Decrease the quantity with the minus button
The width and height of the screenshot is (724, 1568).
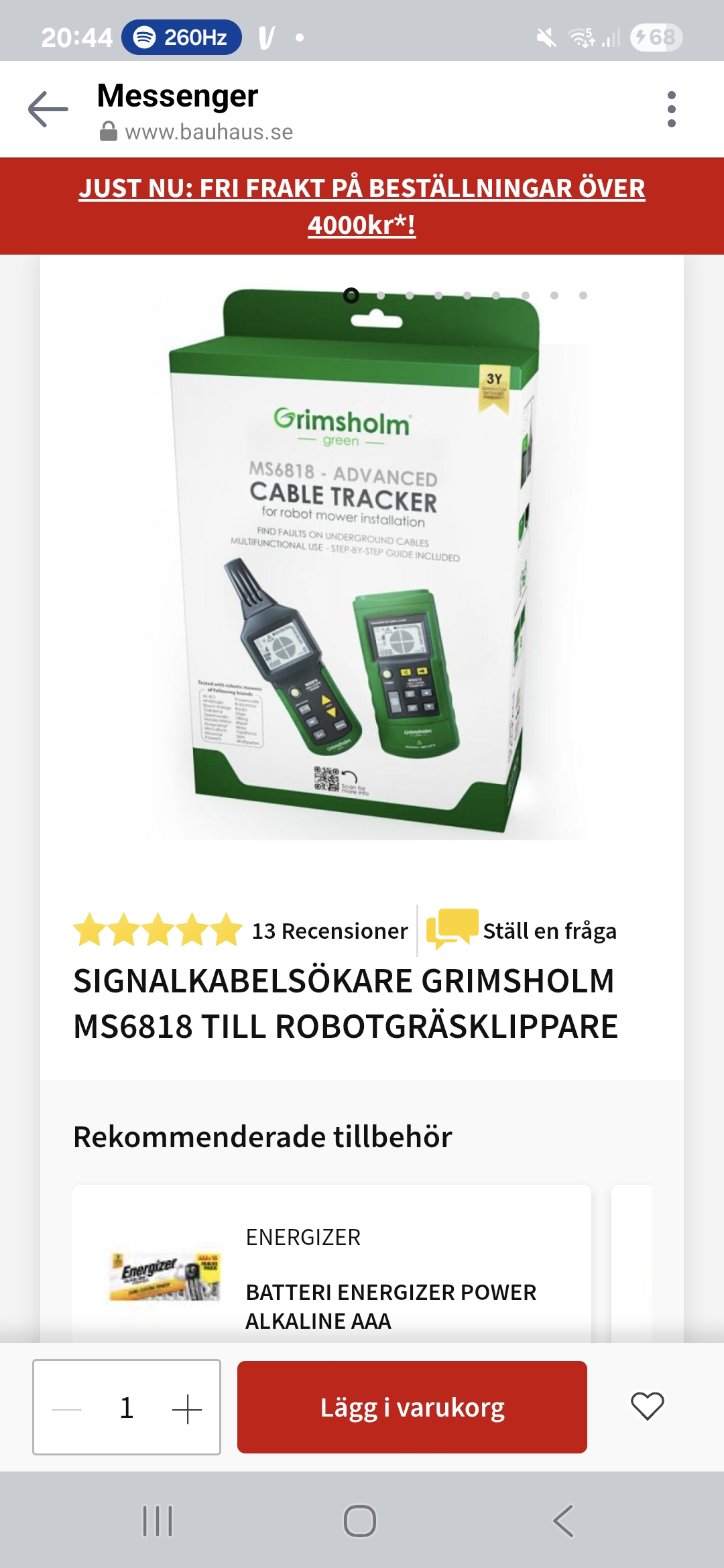pyautogui.click(x=67, y=1409)
